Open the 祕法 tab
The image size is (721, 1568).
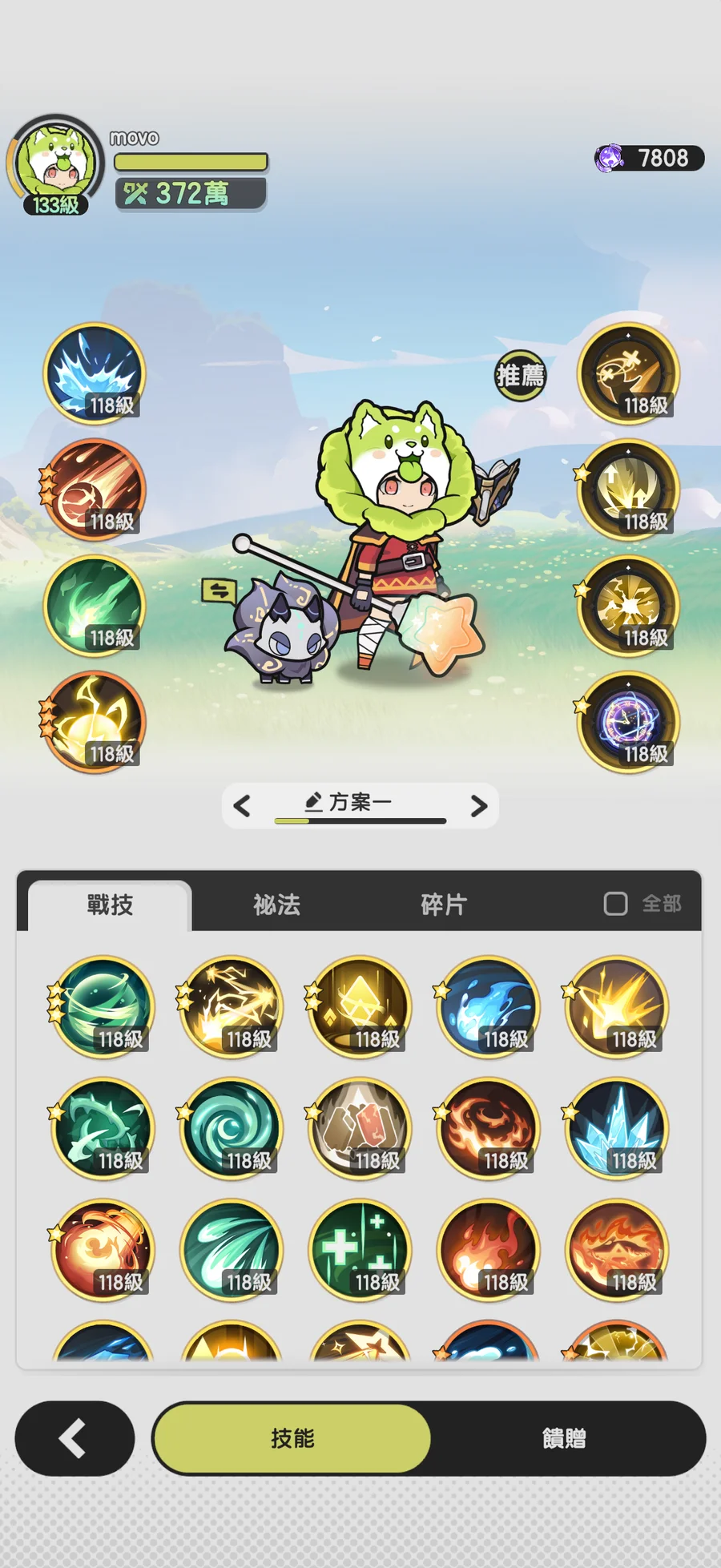[276, 905]
